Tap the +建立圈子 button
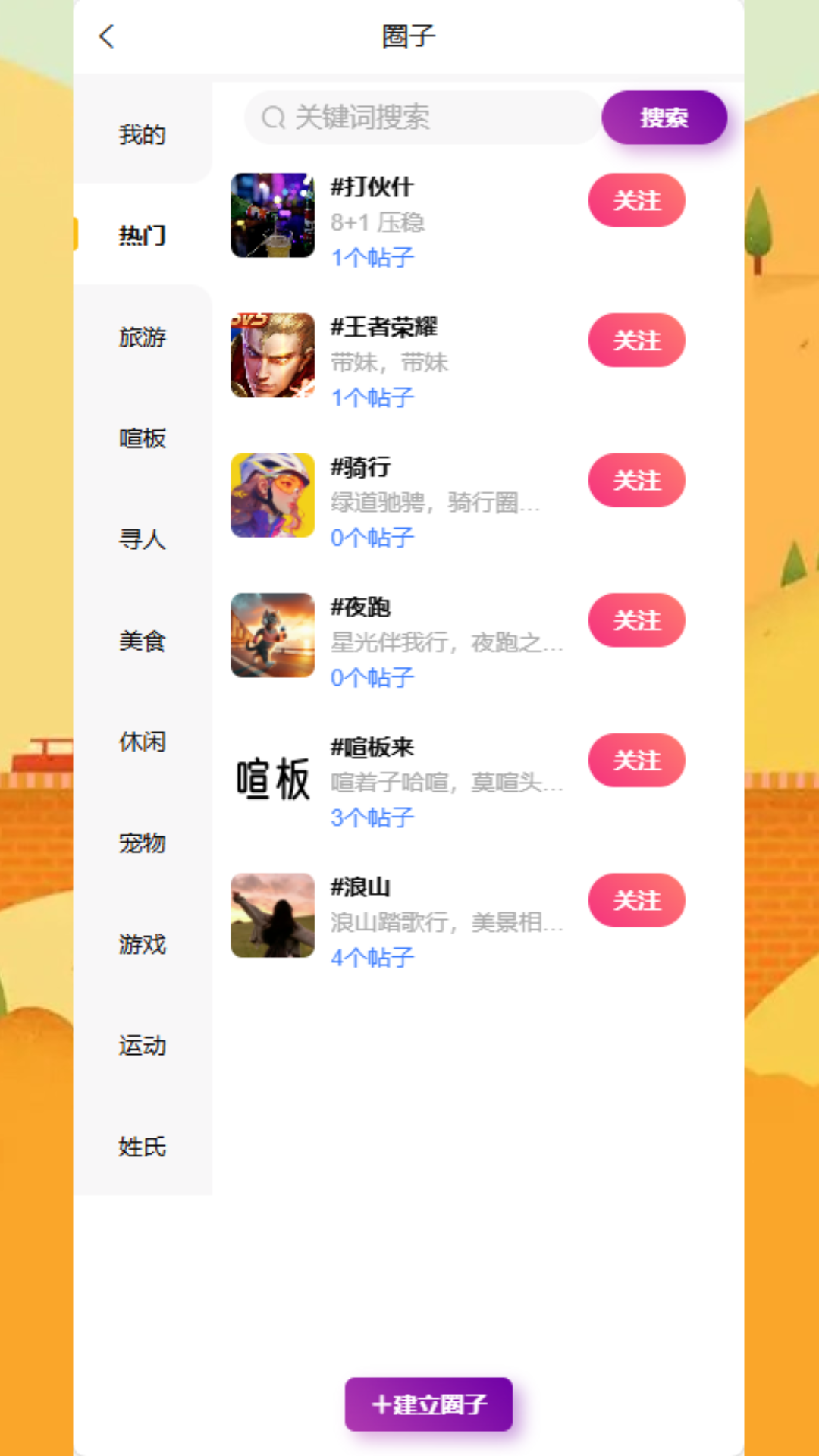Image resolution: width=819 pixels, height=1456 pixels. [x=428, y=1404]
